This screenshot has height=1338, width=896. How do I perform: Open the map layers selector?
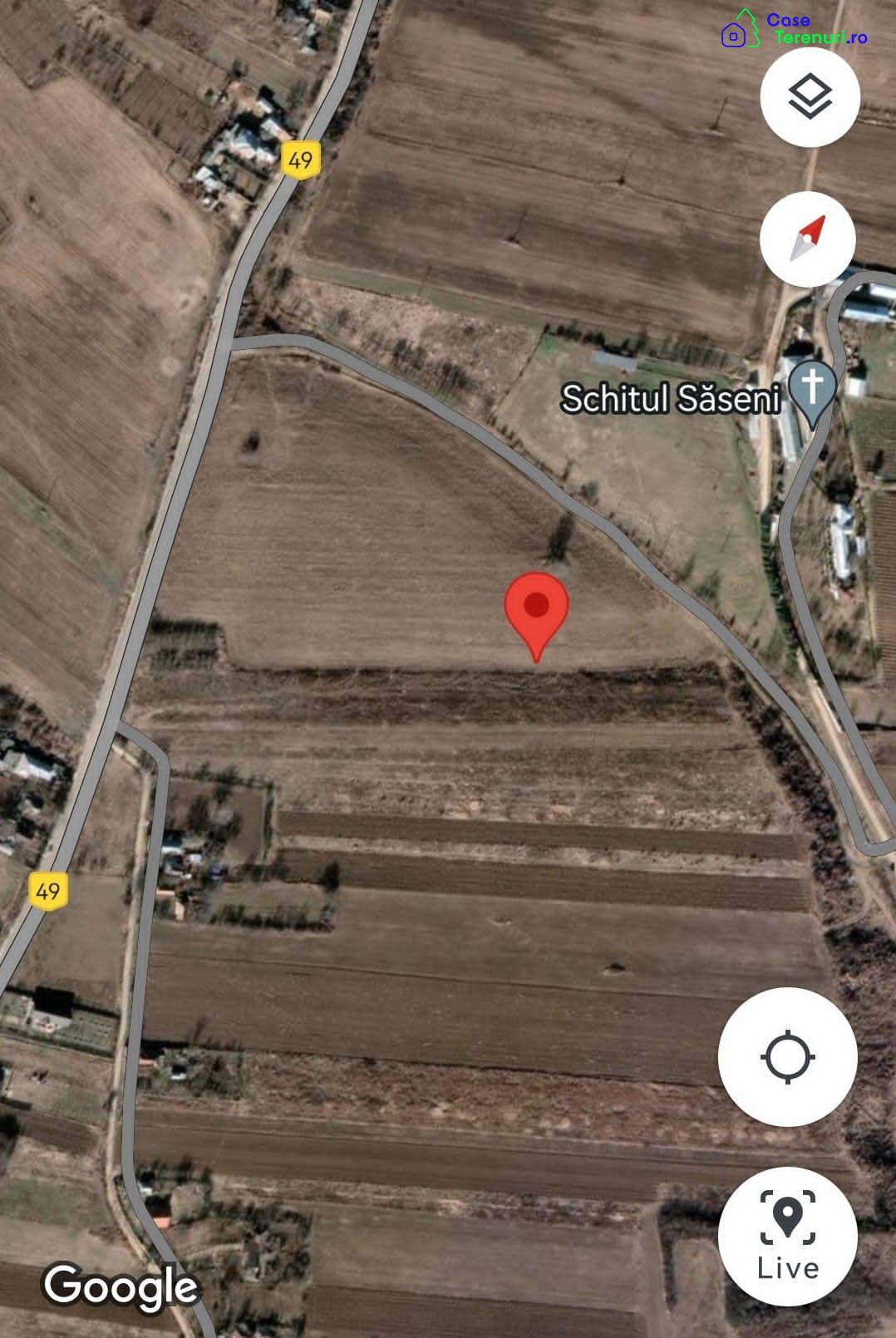click(810, 97)
